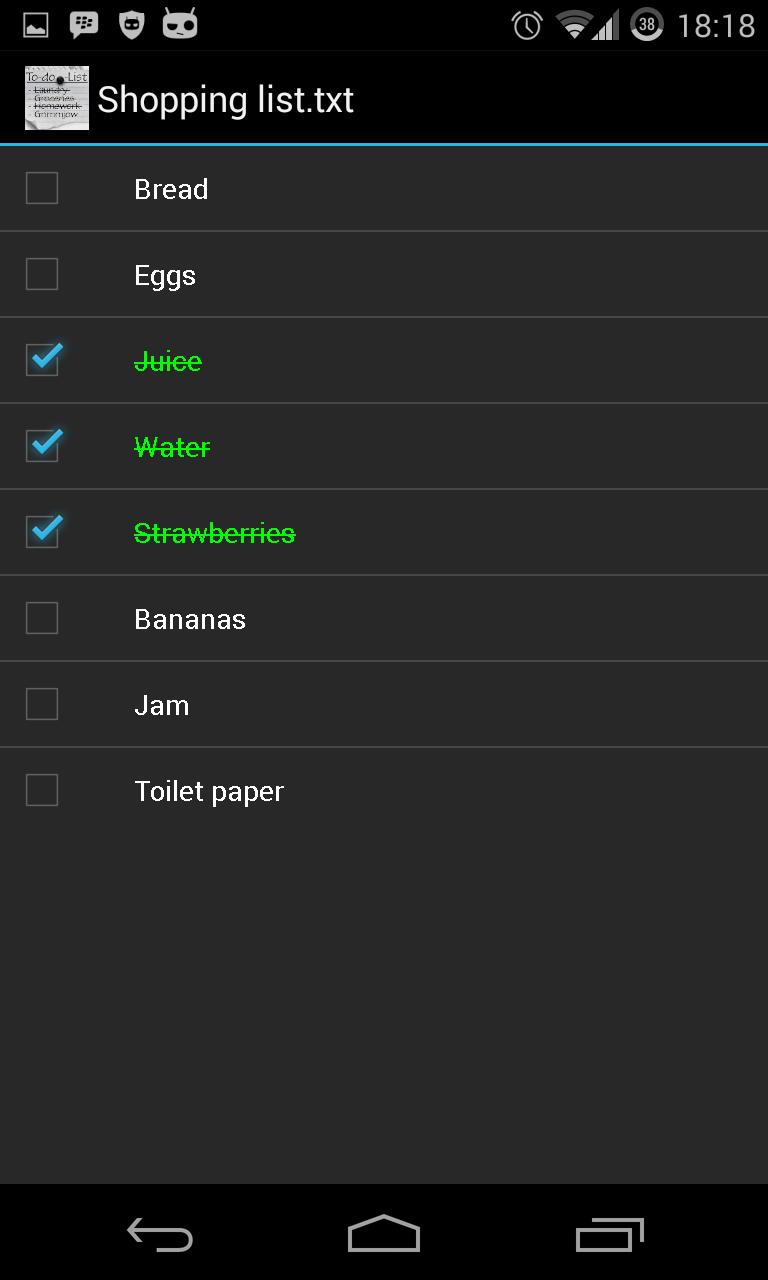Select the CyanogenMod mascot notification icon
Screen dimensions: 768x1280
(x=178, y=24)
